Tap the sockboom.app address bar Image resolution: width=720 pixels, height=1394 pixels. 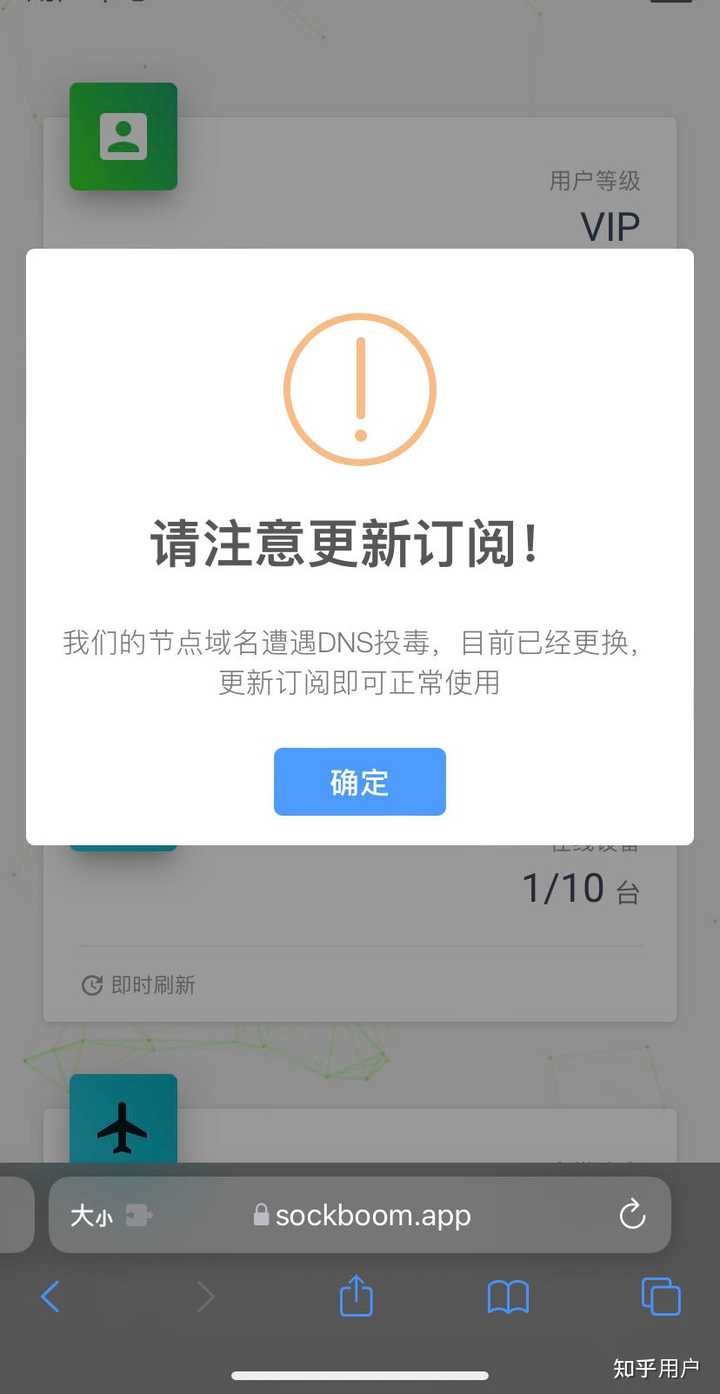370,1215
